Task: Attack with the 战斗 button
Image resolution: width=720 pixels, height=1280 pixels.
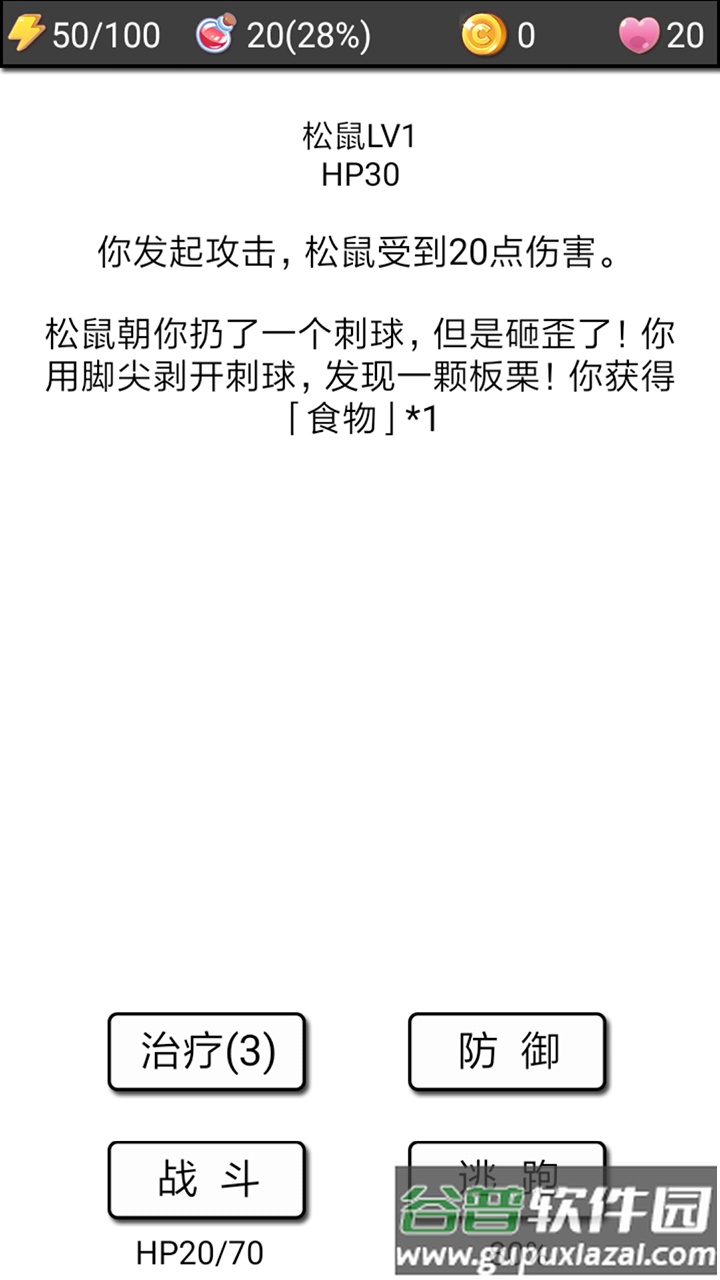Action: tap(207, 1179)
